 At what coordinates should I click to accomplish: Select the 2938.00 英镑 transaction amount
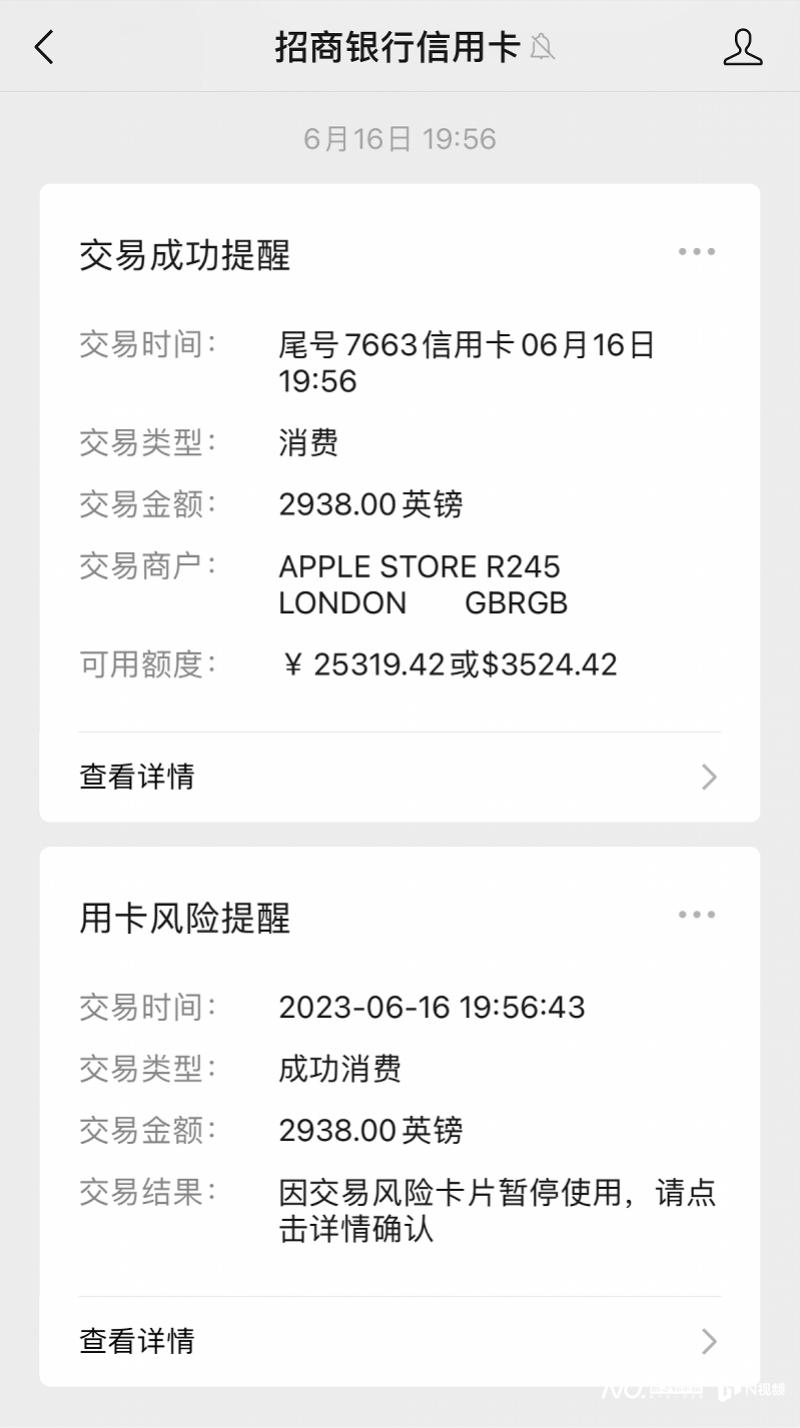[370, 504]
